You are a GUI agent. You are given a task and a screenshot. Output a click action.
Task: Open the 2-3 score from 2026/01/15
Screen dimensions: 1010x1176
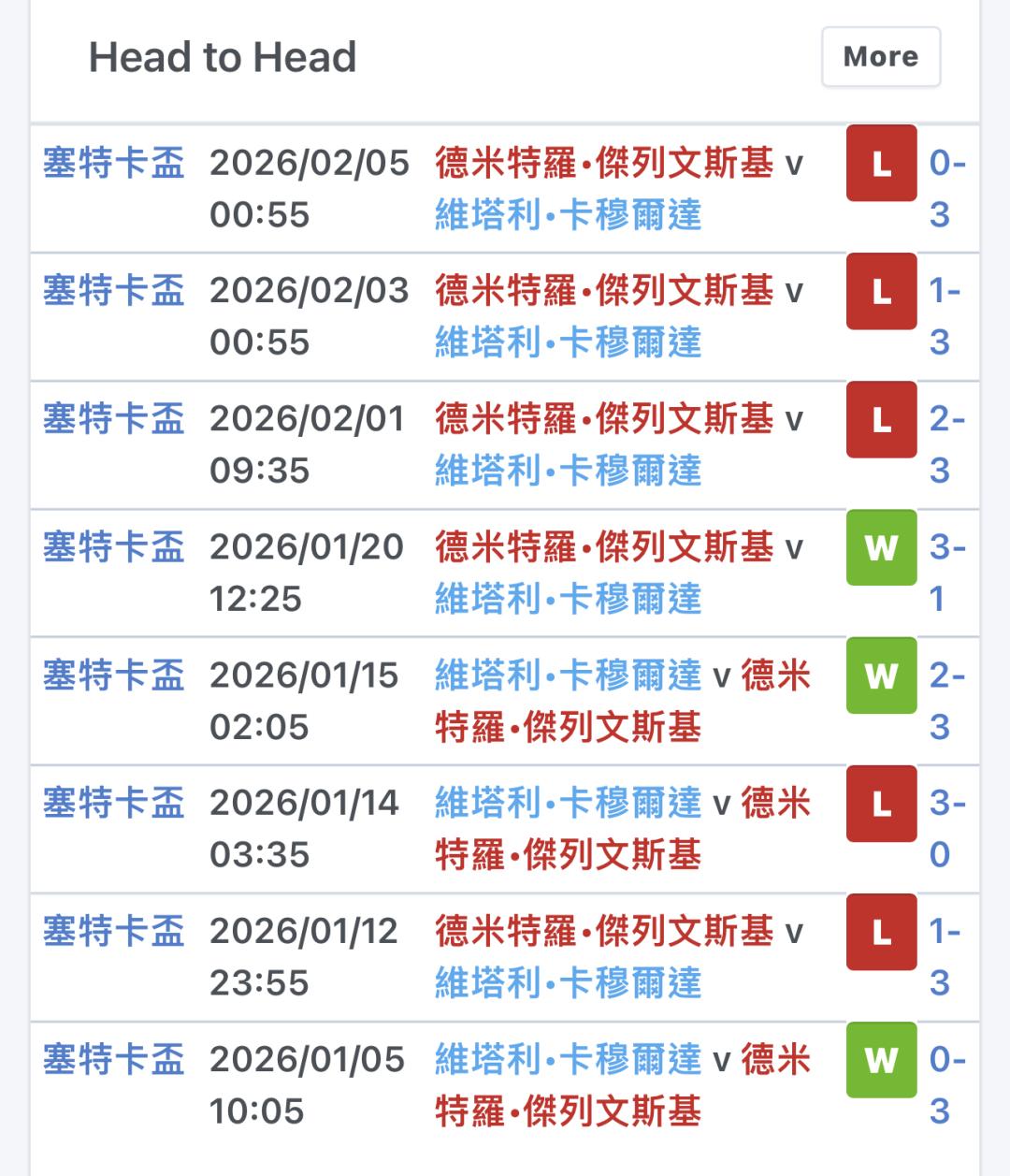point(946,700)
